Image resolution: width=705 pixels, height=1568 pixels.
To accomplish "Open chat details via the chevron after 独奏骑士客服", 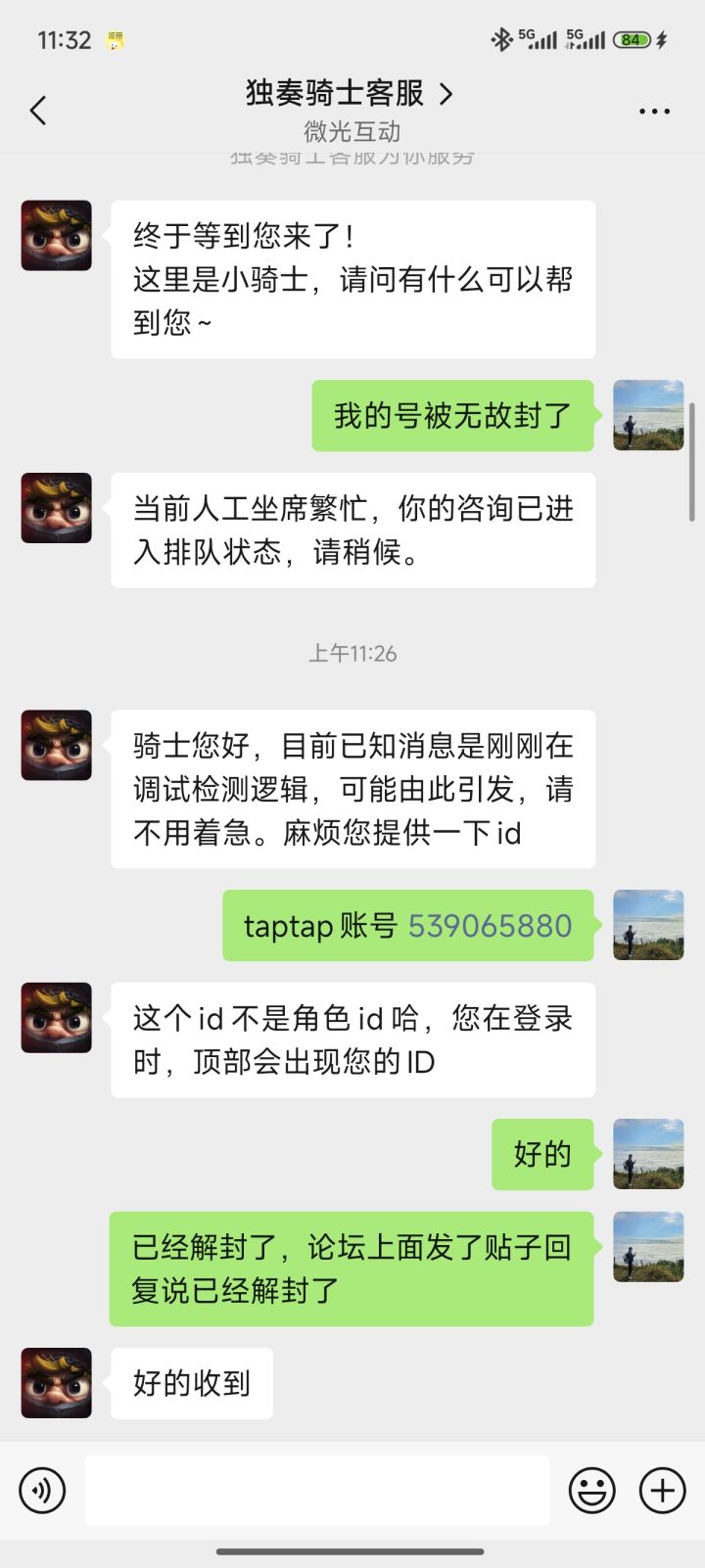I will click(446, 93).
